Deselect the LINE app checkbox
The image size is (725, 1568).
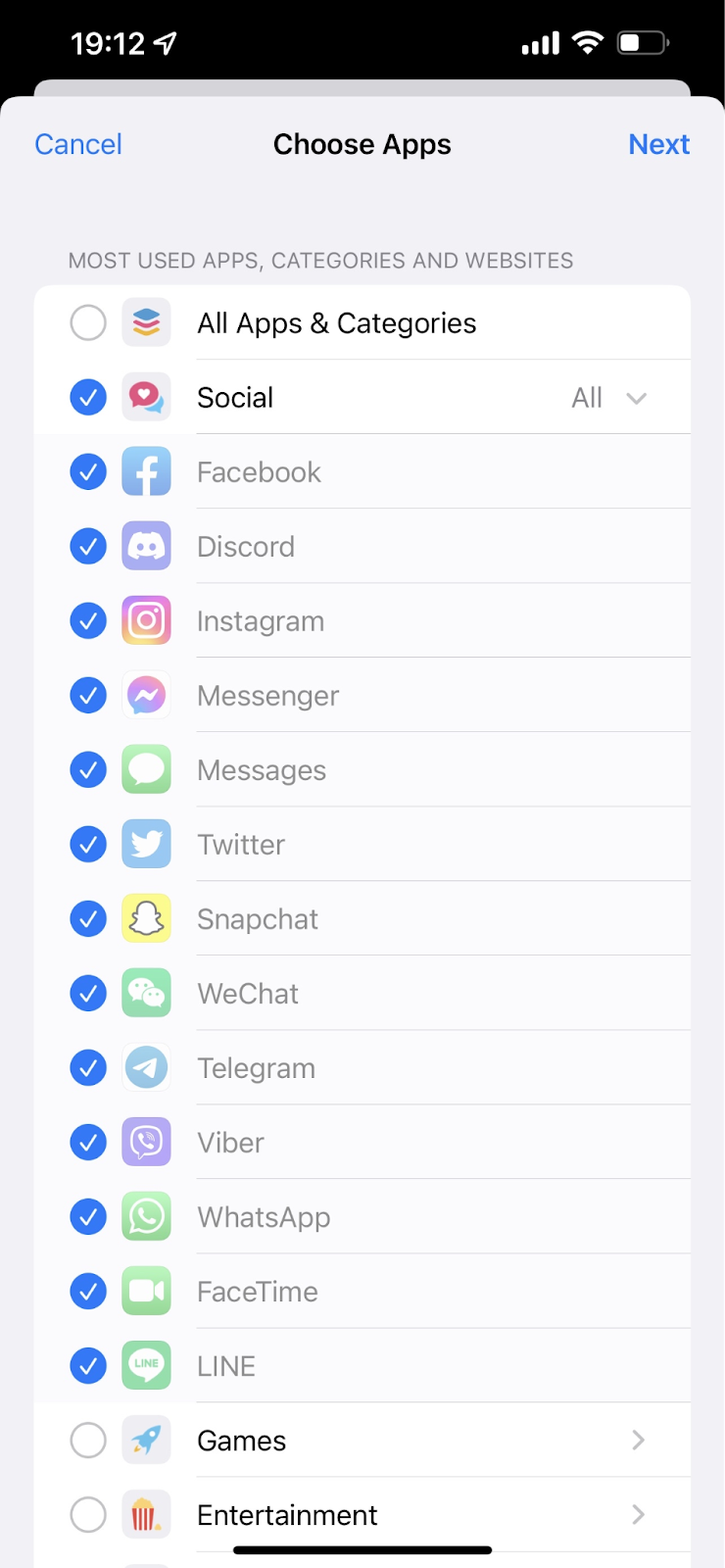tap(88, 1365)
